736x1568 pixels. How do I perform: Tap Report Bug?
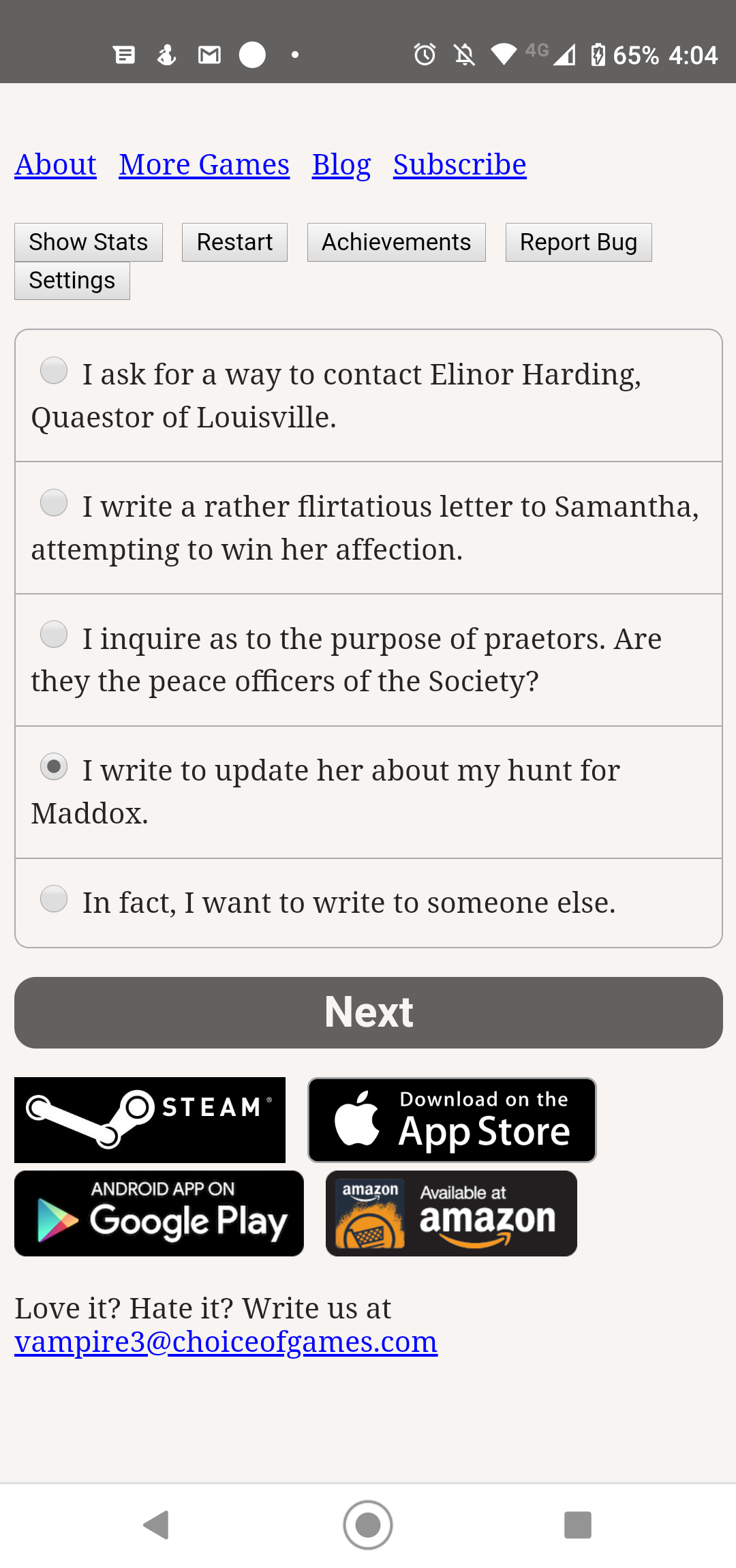pos(579,242)
